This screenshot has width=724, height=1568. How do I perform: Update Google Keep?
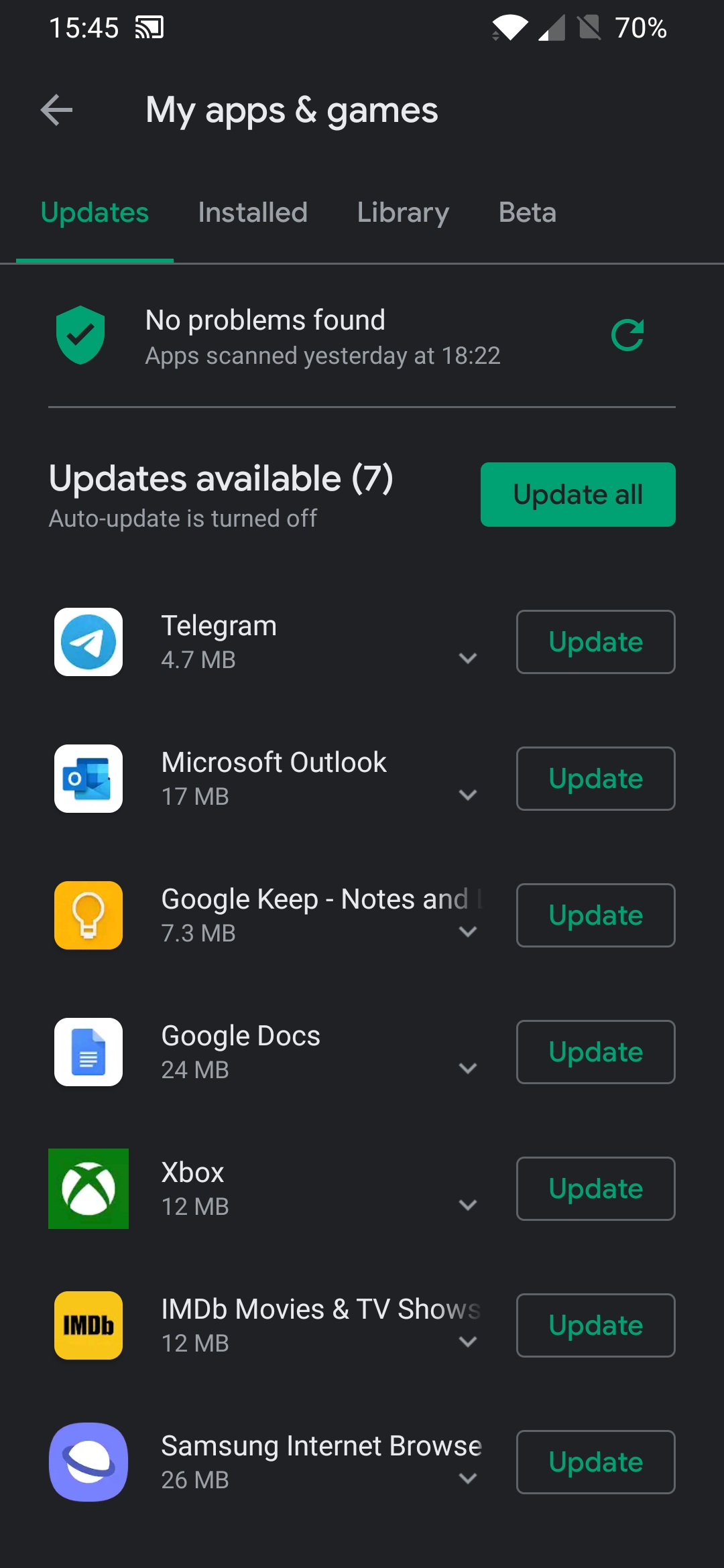click(595, 915)
